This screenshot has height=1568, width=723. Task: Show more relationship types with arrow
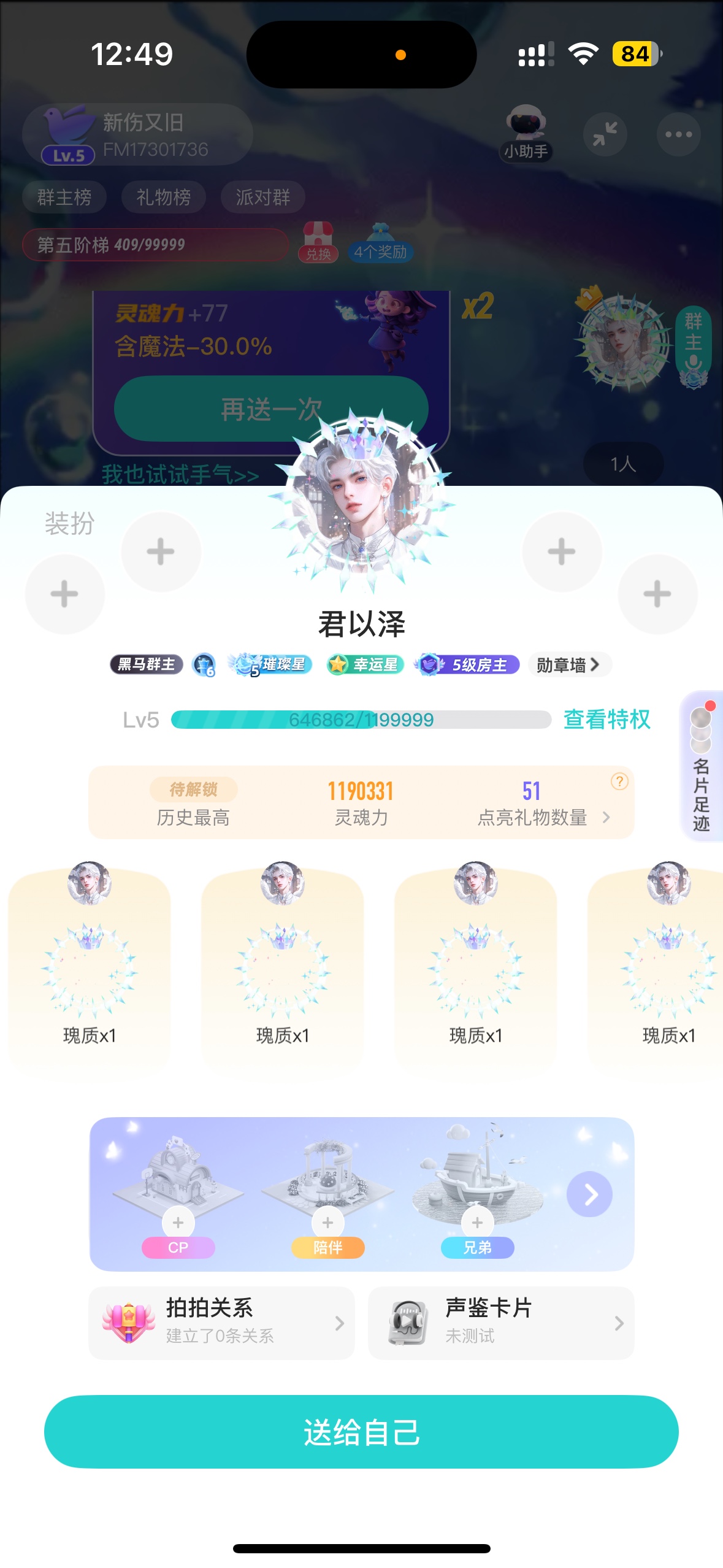[x=589, y=1194]
